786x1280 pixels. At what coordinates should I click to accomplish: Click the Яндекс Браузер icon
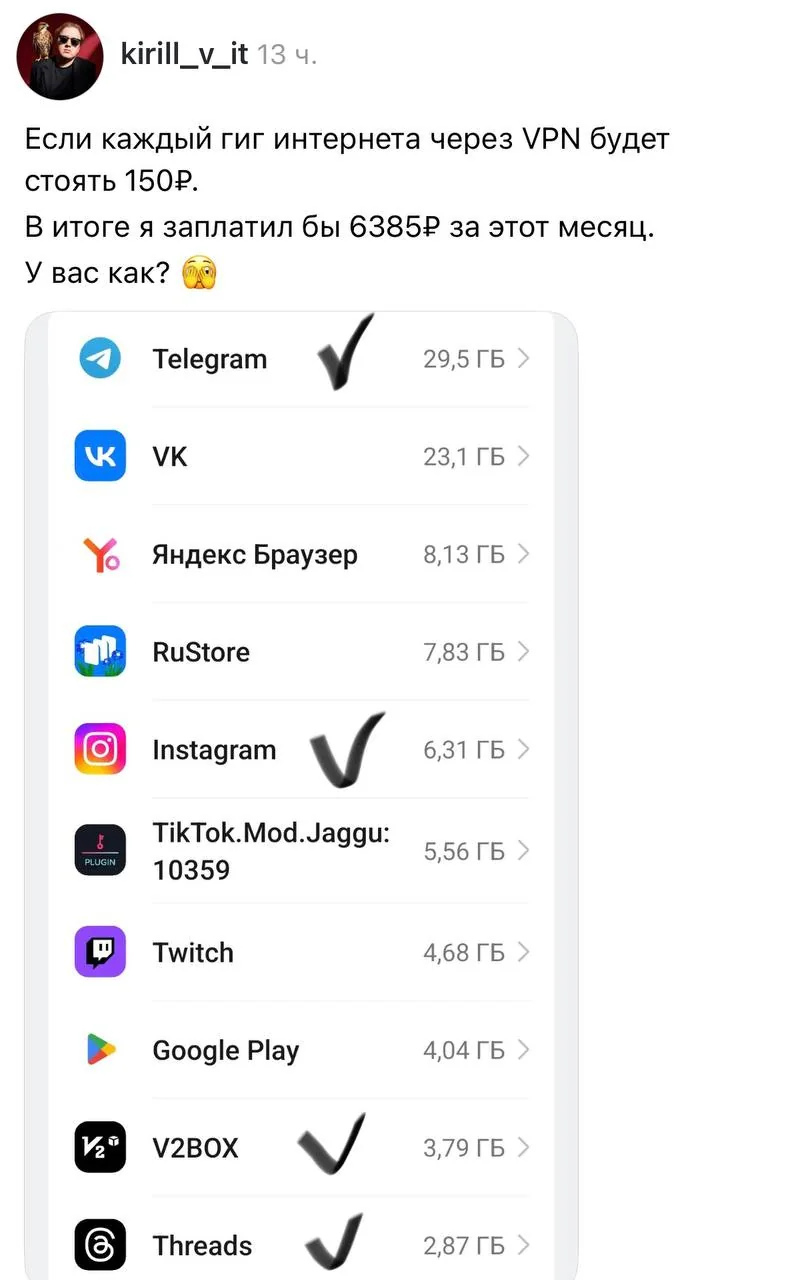[100, 554]
